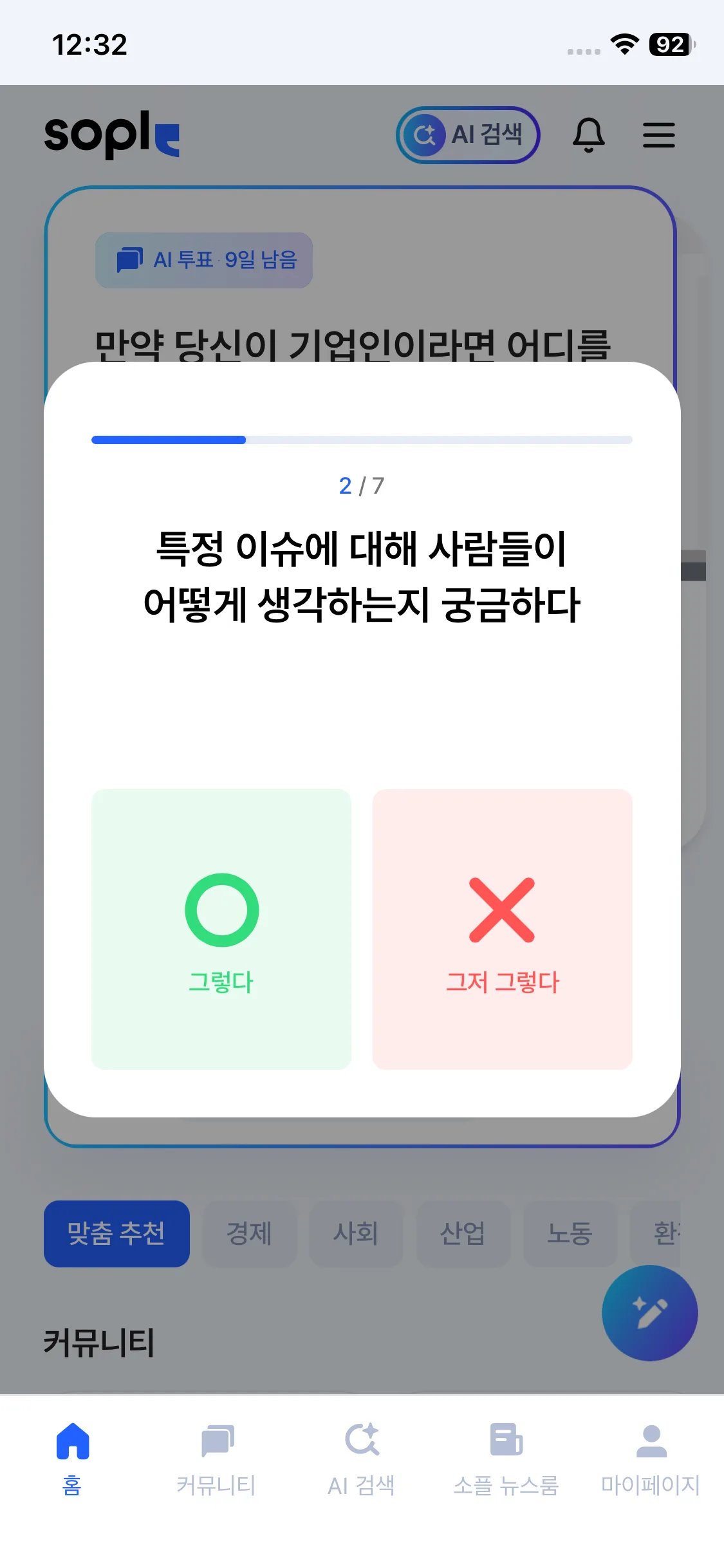Toggle the 맞춤 추천 filter chip
The height and width of the screenshot is (1568, 724).
pos(116,1233)
